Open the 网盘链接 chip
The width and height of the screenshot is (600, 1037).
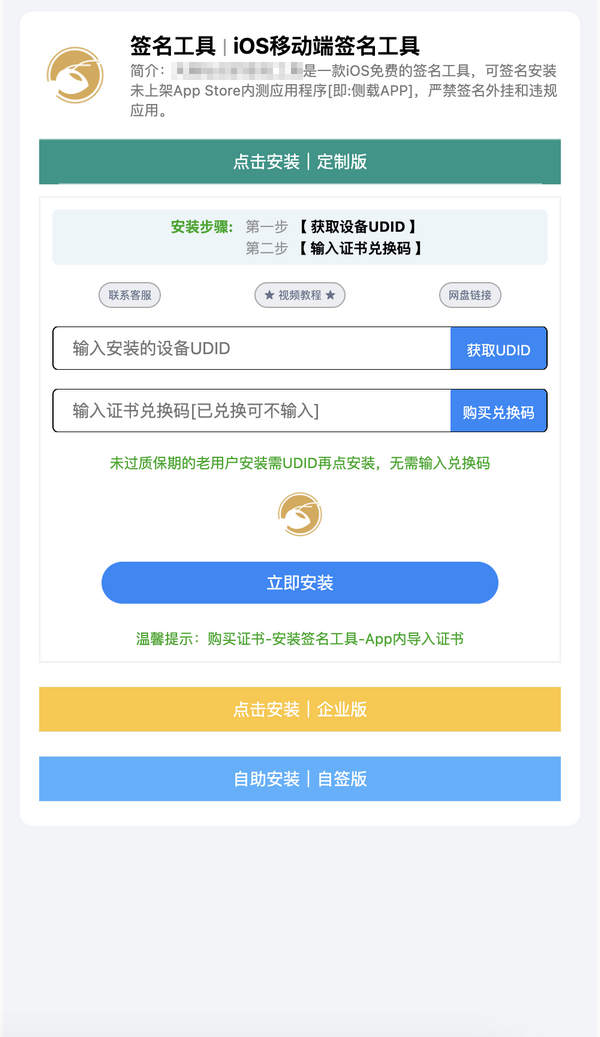click(470, 295)
